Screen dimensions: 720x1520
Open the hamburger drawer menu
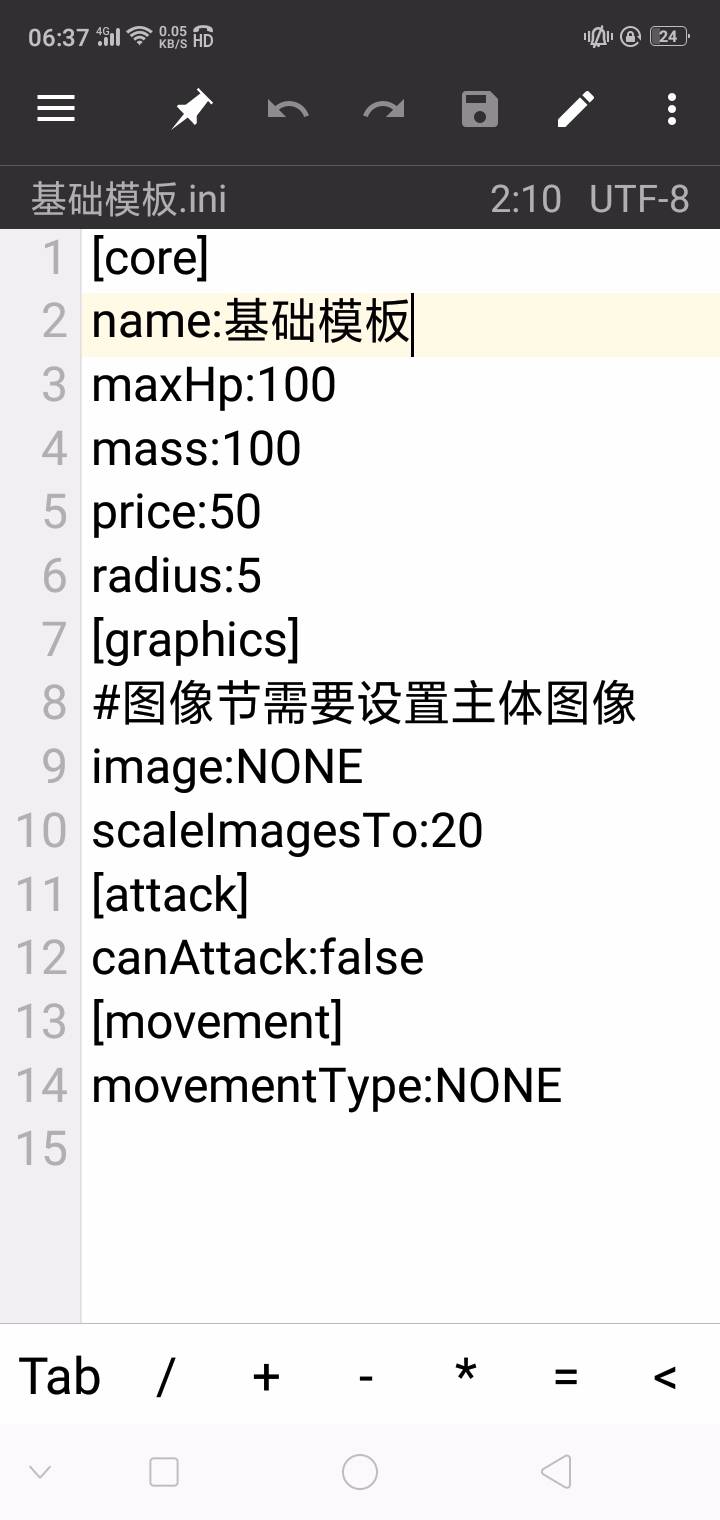(56, 108)
